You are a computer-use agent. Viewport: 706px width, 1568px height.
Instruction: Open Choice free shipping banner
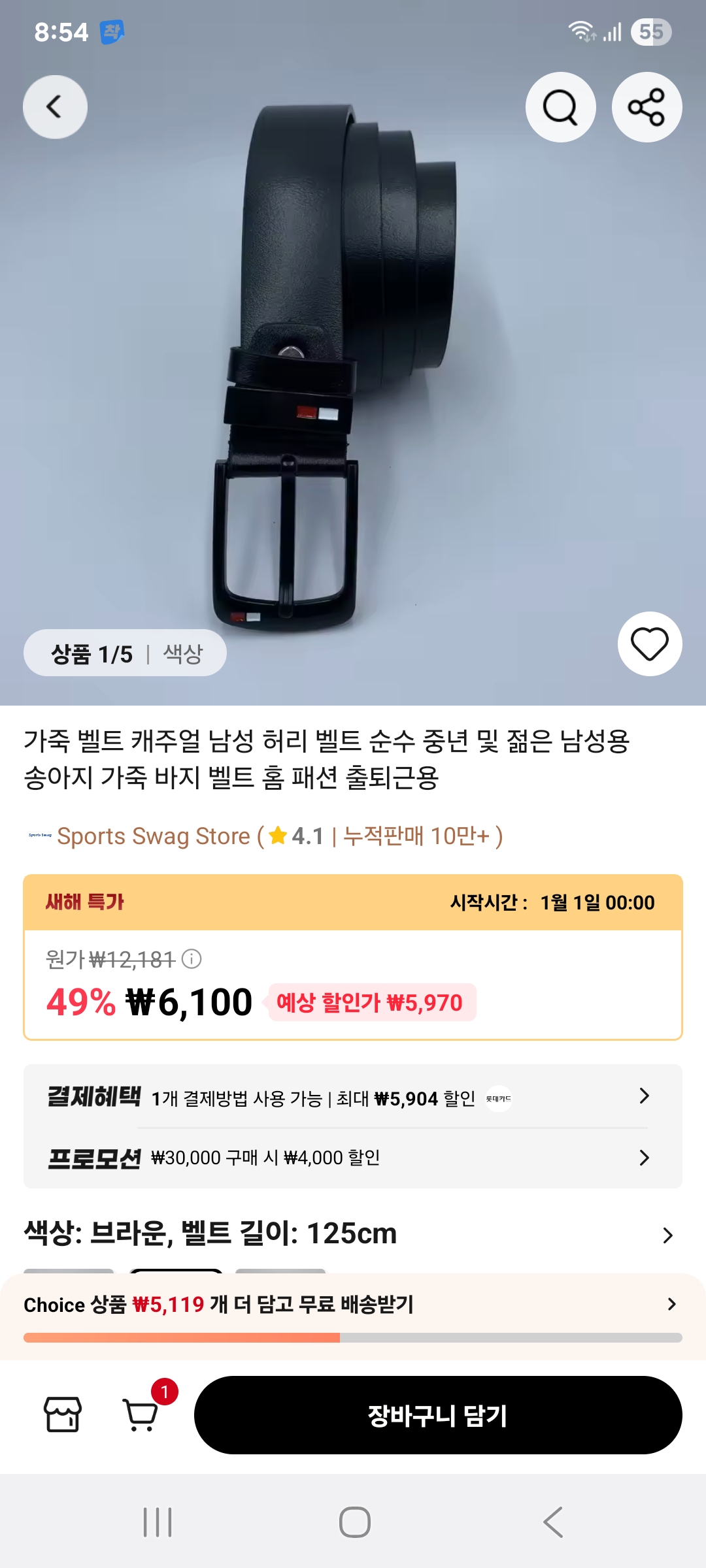pos(353,1305)
